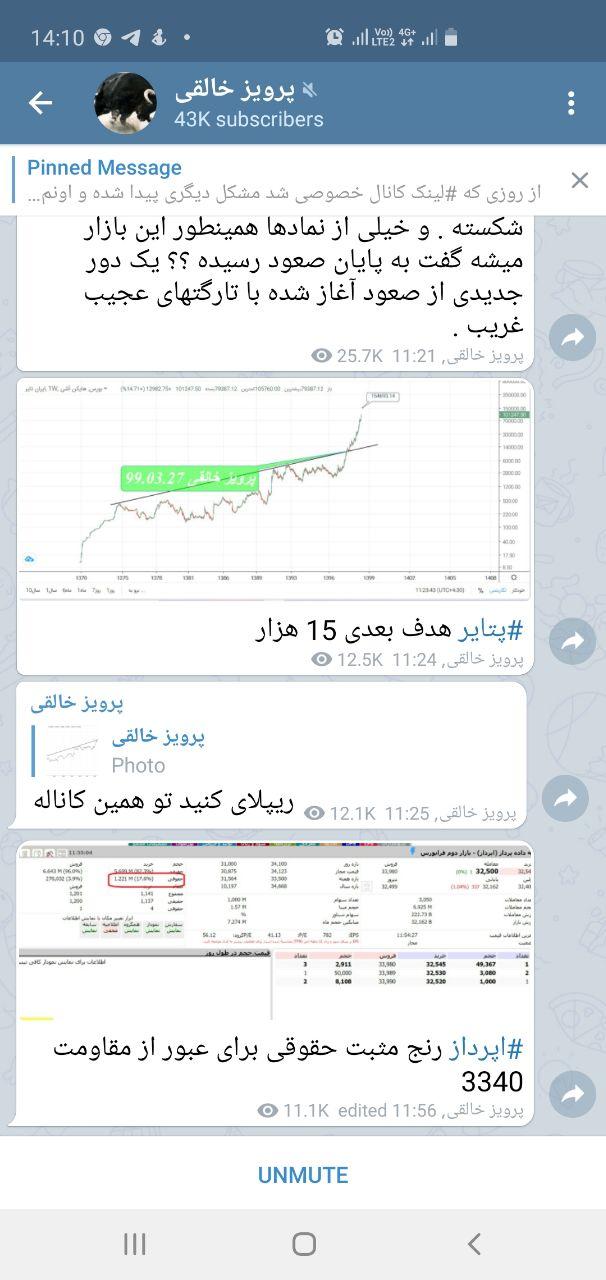Forward the message posted at 11:21

point(573,339)
